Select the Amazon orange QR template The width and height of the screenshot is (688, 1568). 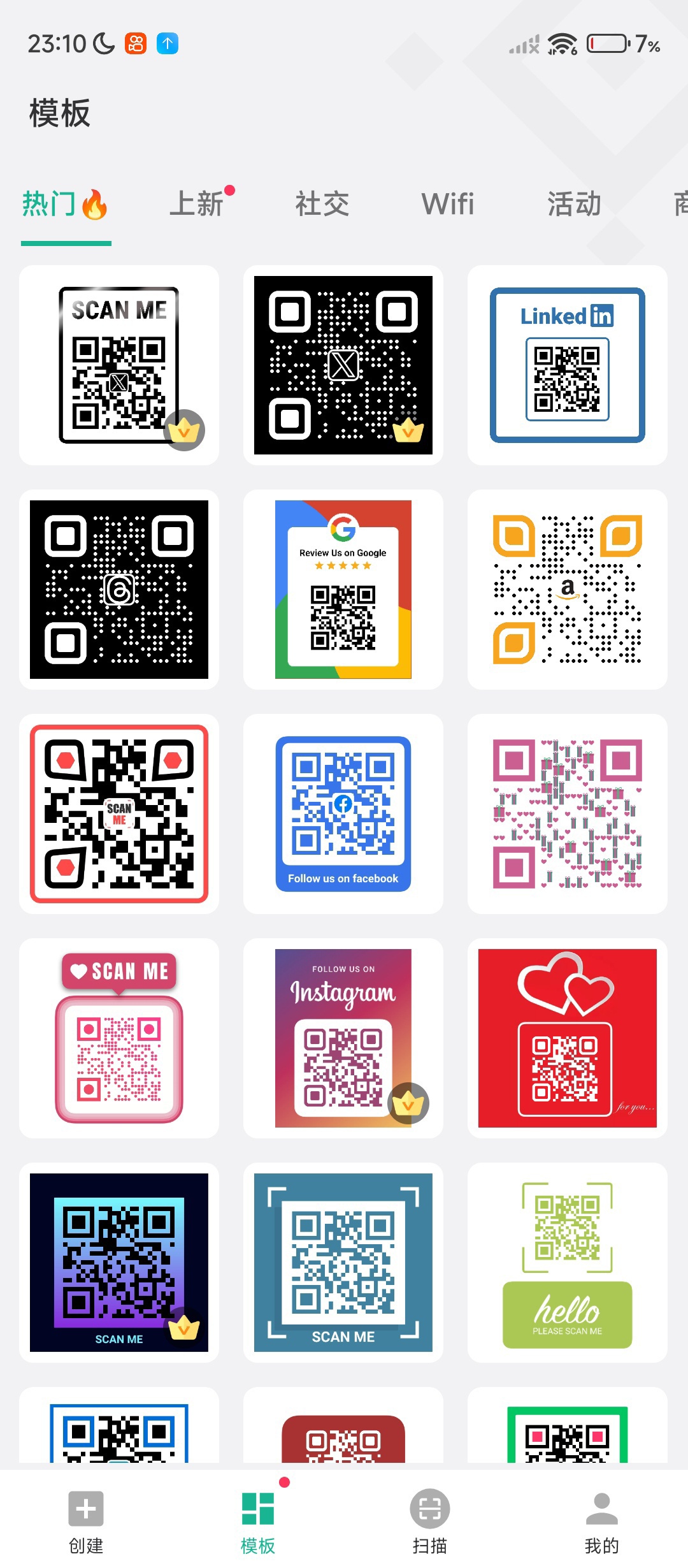(567, 590)
